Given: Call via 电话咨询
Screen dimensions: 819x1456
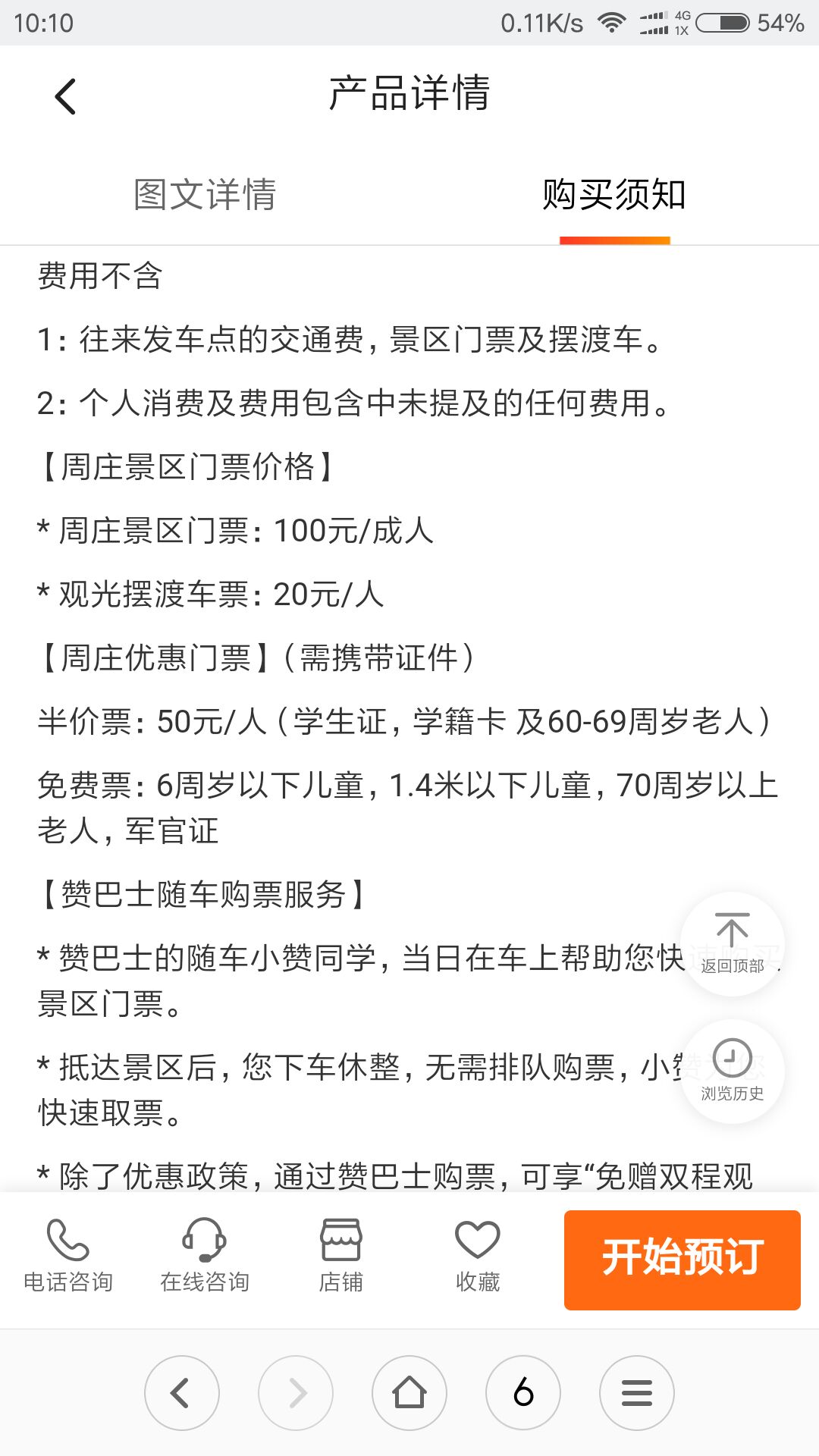Looking at the screenshot, I should click(68, 1256).
